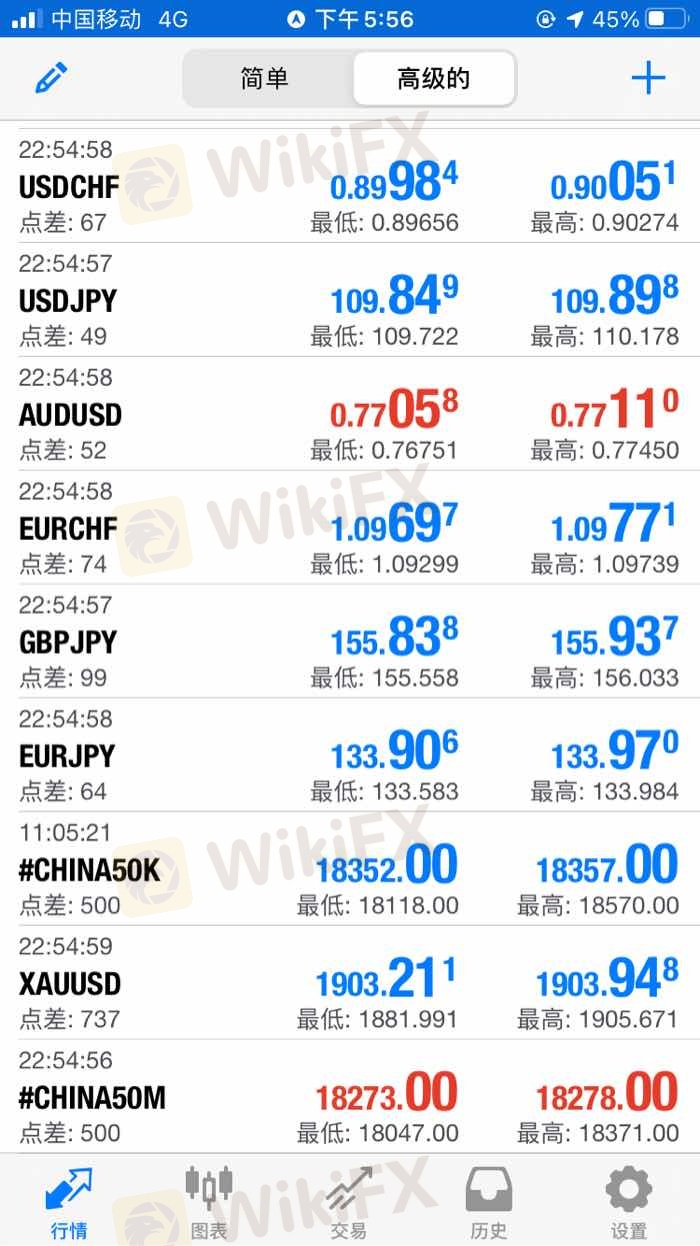
Task: Open the EURCHF quote row
Action: tap(350, 528)
